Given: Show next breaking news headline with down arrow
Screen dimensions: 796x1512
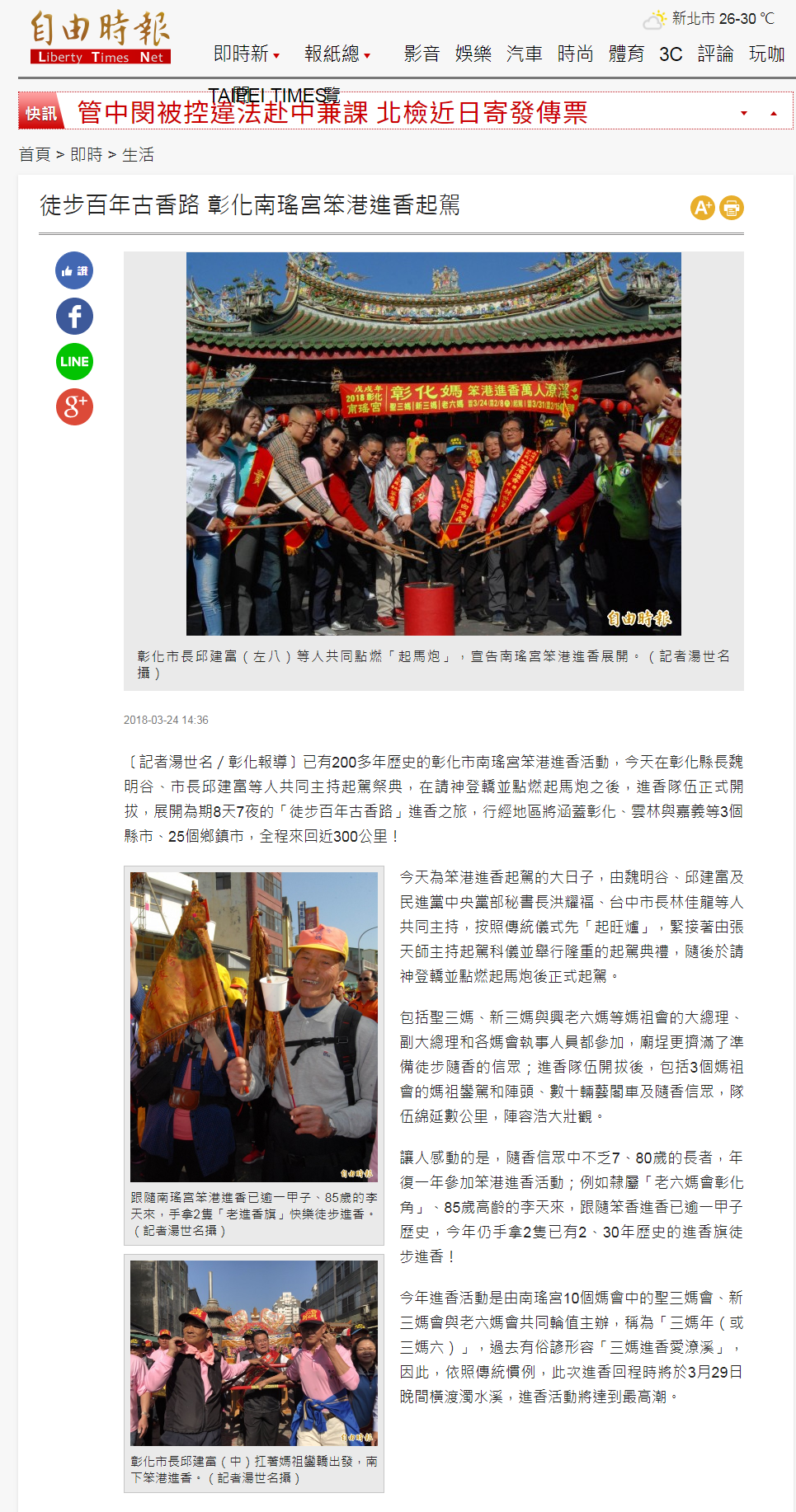Looking at the screenshot, I should tap(744, 113).
